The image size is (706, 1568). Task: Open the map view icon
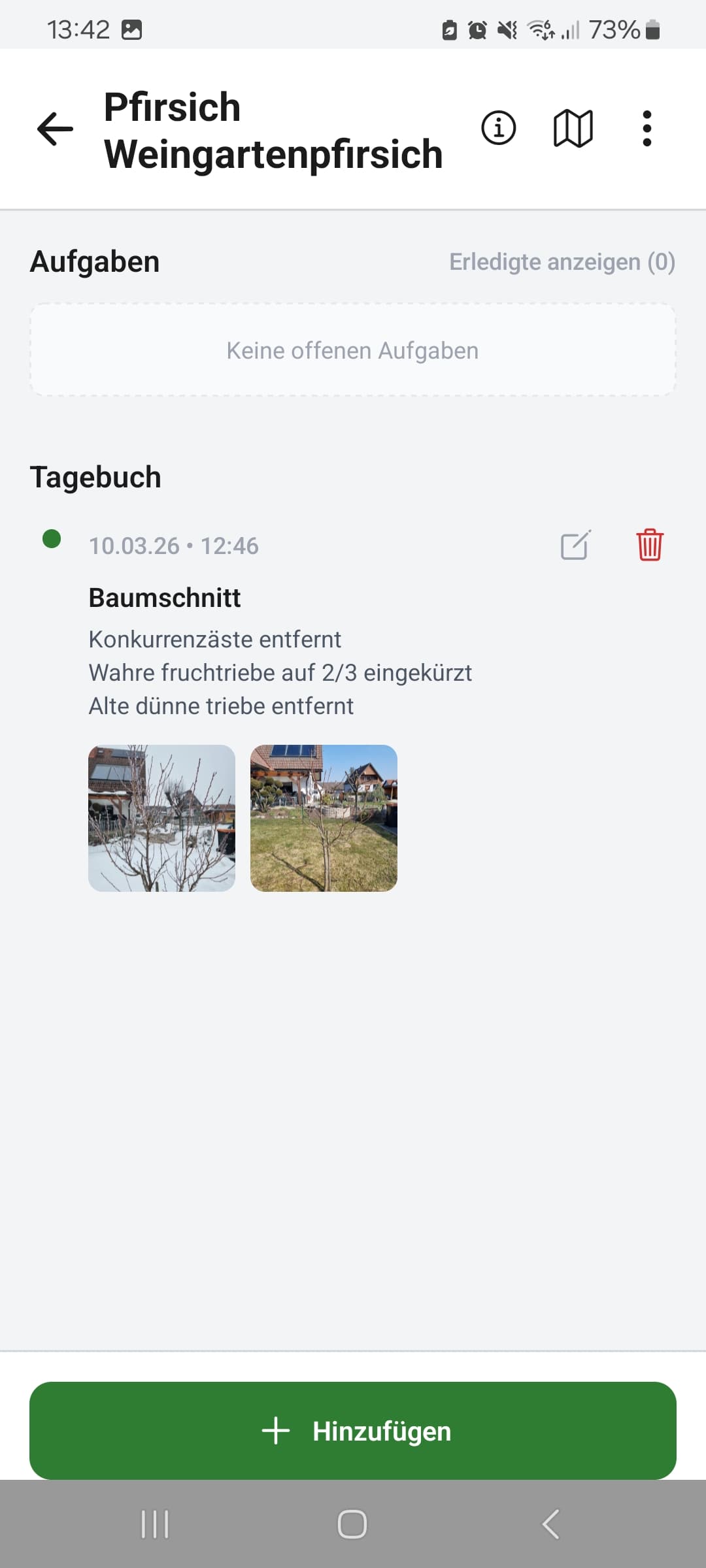573,128
